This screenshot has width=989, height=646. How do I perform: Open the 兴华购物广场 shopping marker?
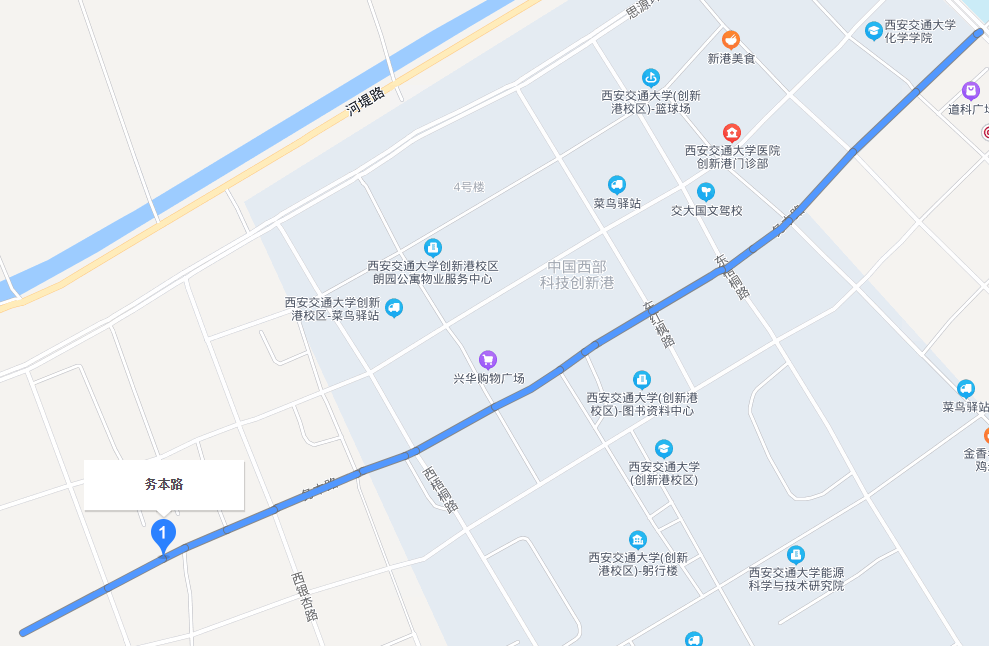pyautogui.click(x=488, y=359)
